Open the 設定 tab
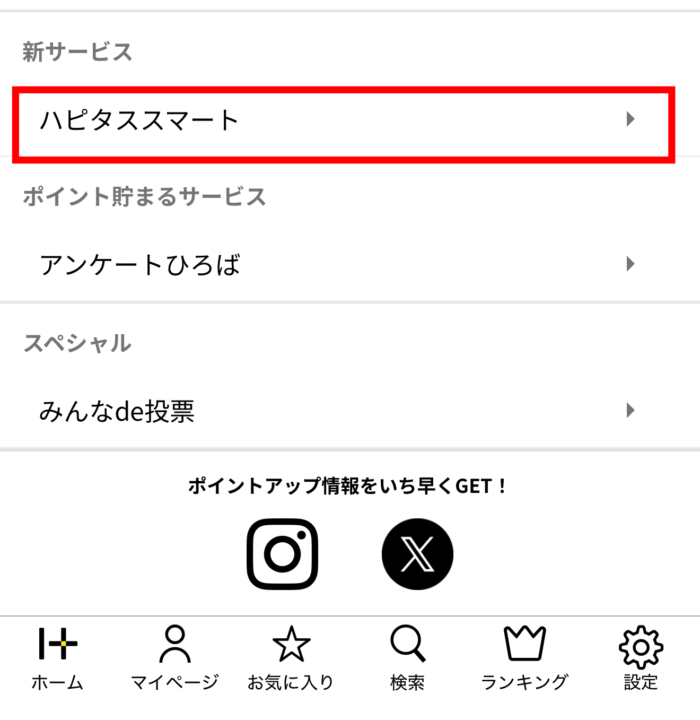 tap(641, 659)
